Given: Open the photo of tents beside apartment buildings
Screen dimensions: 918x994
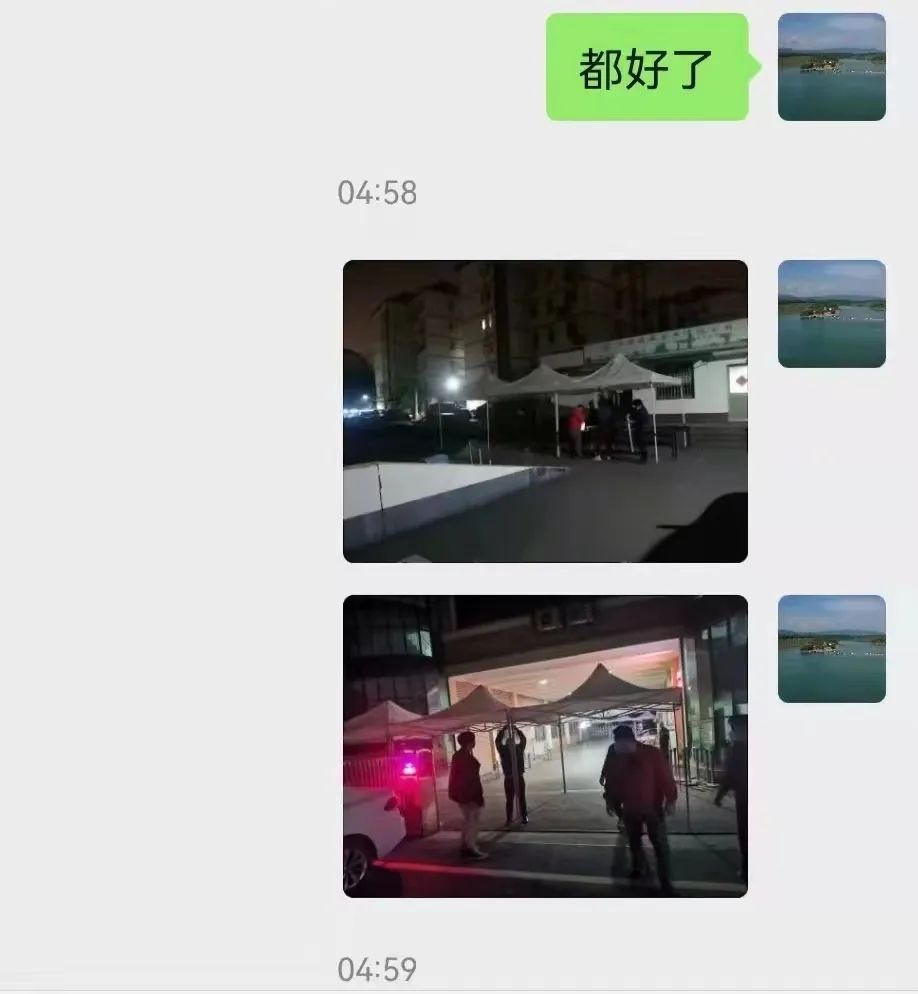Looking at the screenshot, I should (545, 411).
